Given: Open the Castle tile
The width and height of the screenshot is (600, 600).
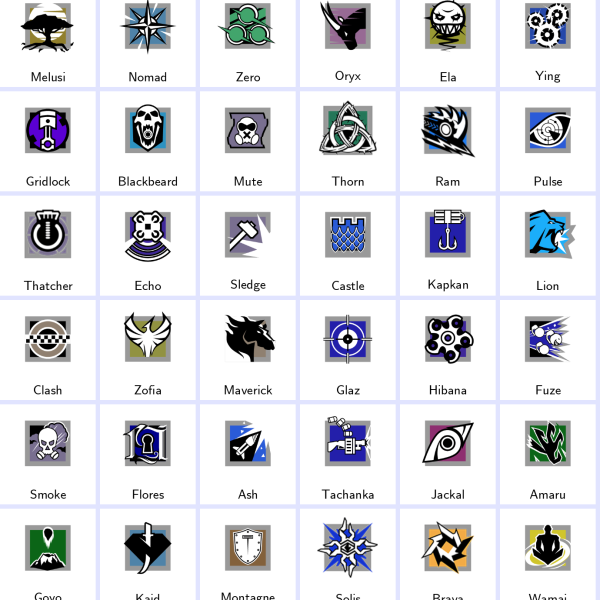Looking at the screenshot, I should 348,245.
